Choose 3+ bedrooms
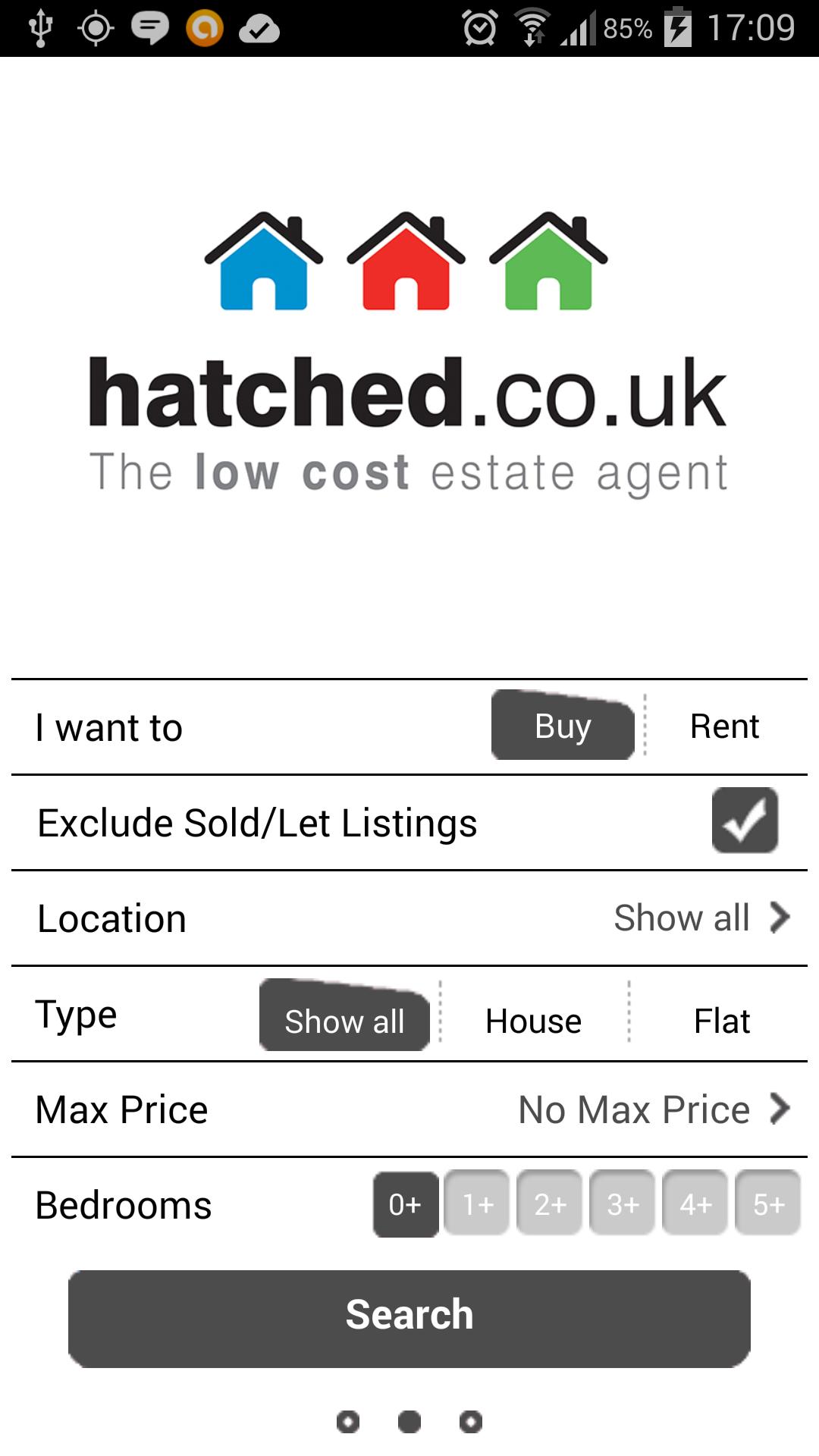819x1456 pixels. point(623,1204)
